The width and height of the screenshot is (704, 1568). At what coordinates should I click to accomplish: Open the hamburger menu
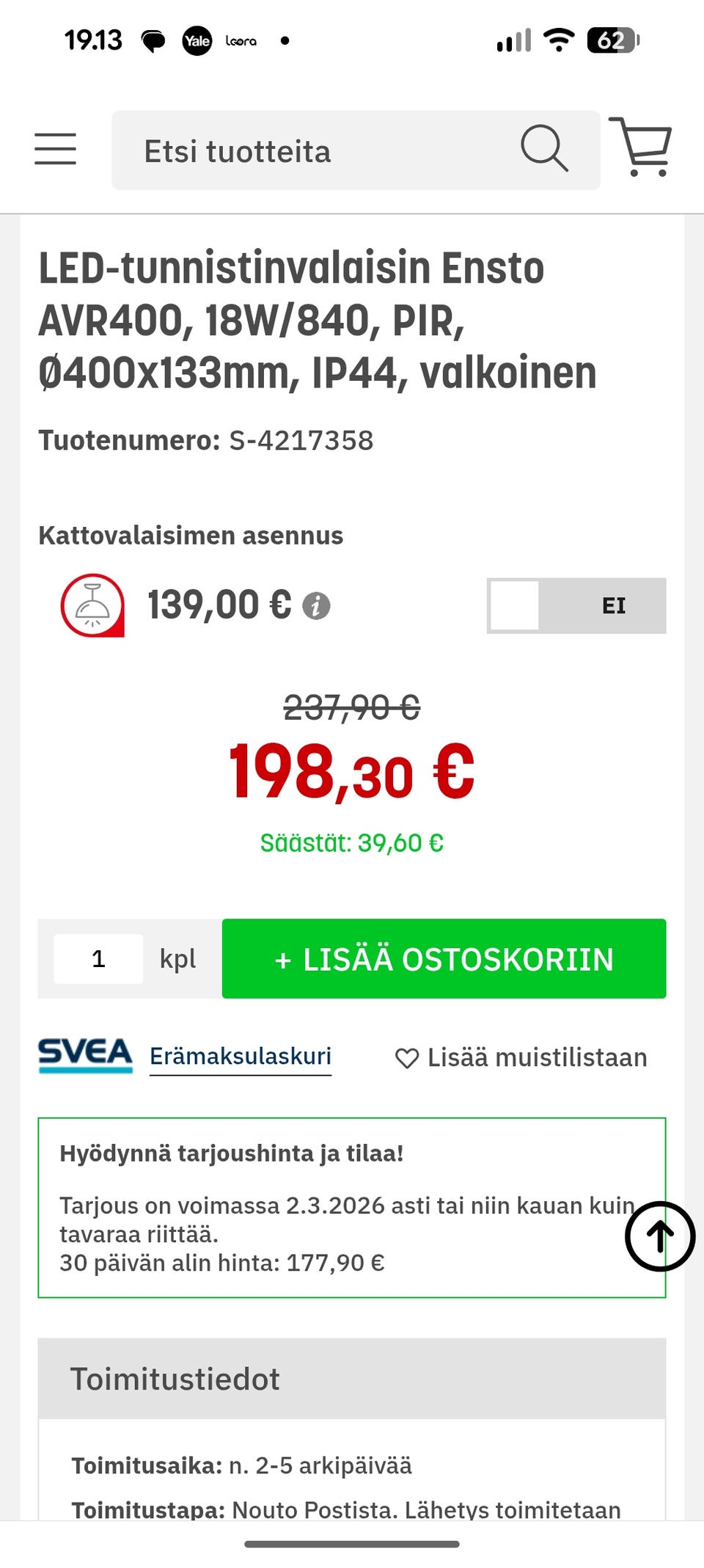coord(55,149)
